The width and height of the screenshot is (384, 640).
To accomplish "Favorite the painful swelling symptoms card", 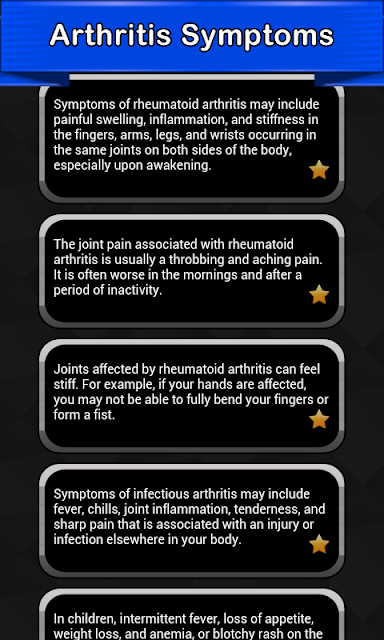I will point(319,170).
